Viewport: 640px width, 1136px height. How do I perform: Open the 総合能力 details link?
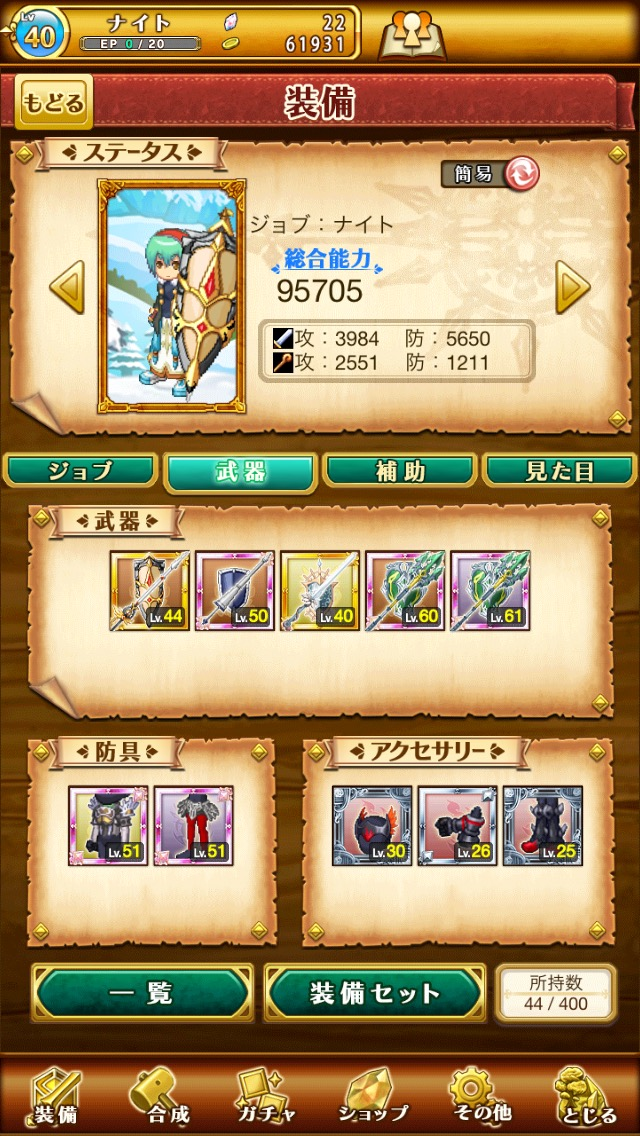point(327,260)
